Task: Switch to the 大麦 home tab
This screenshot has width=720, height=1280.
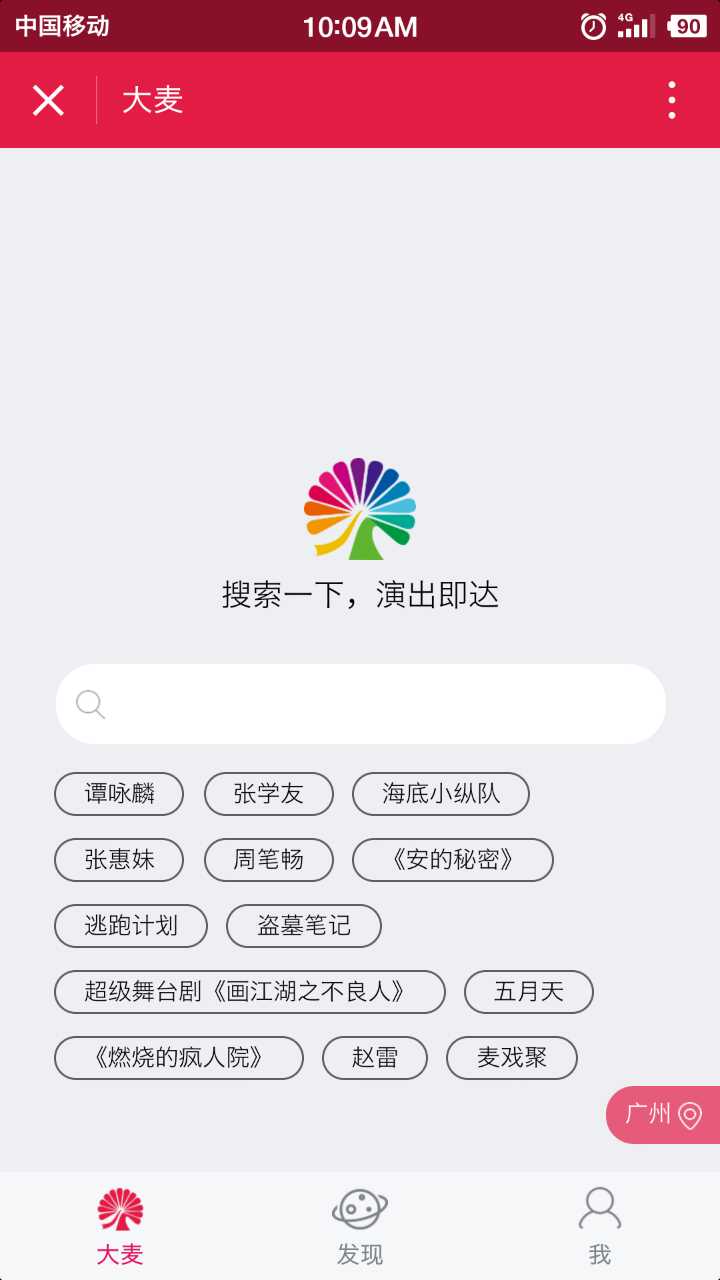Action: coord(120,1226)
